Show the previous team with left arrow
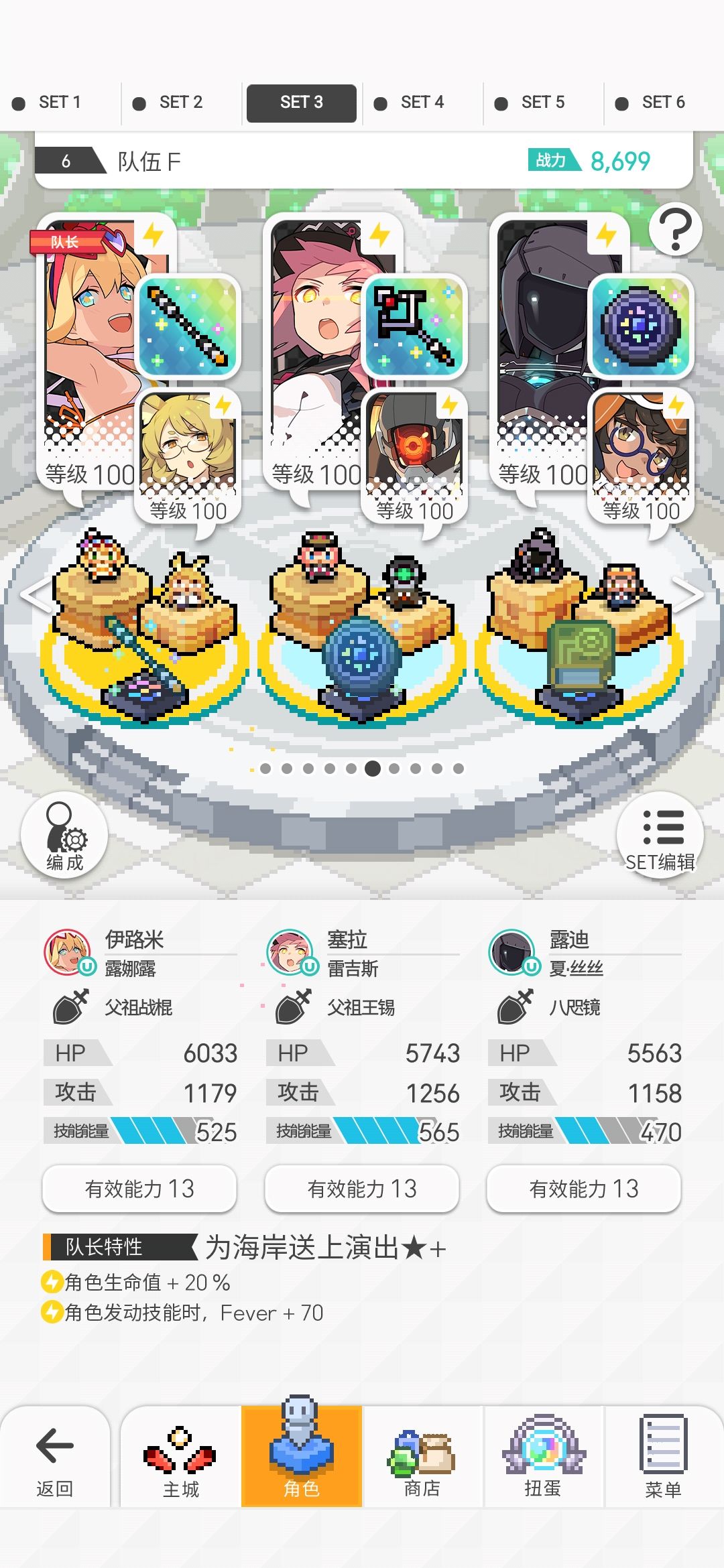Viewport: 724px width, 1568px height. pyautogui.click(x=35, y=595)
